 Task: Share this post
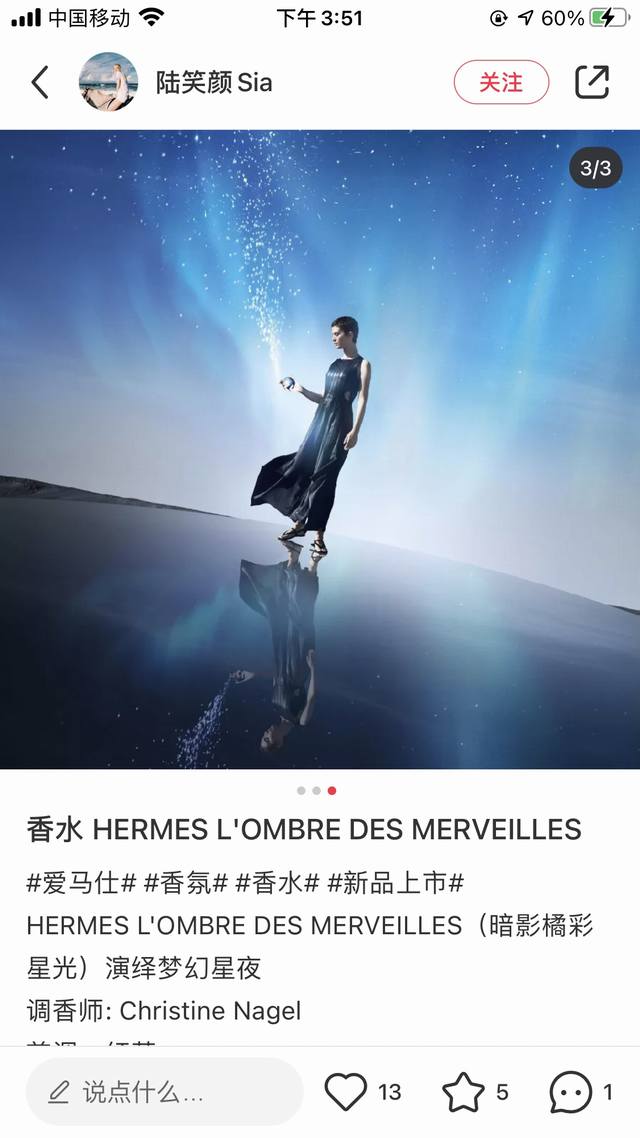(592, 82)
